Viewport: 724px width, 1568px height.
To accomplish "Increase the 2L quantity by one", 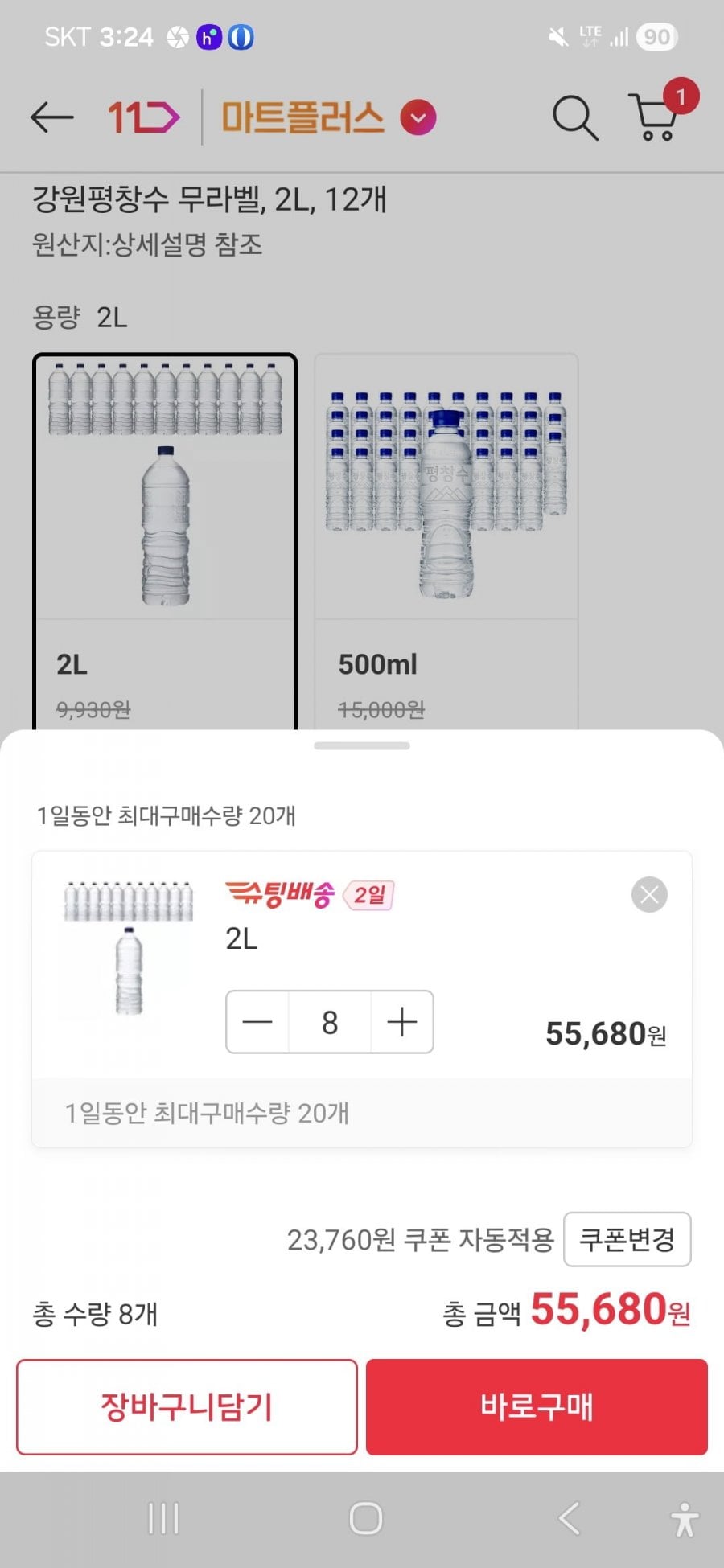I will [x=401, y=1022].
